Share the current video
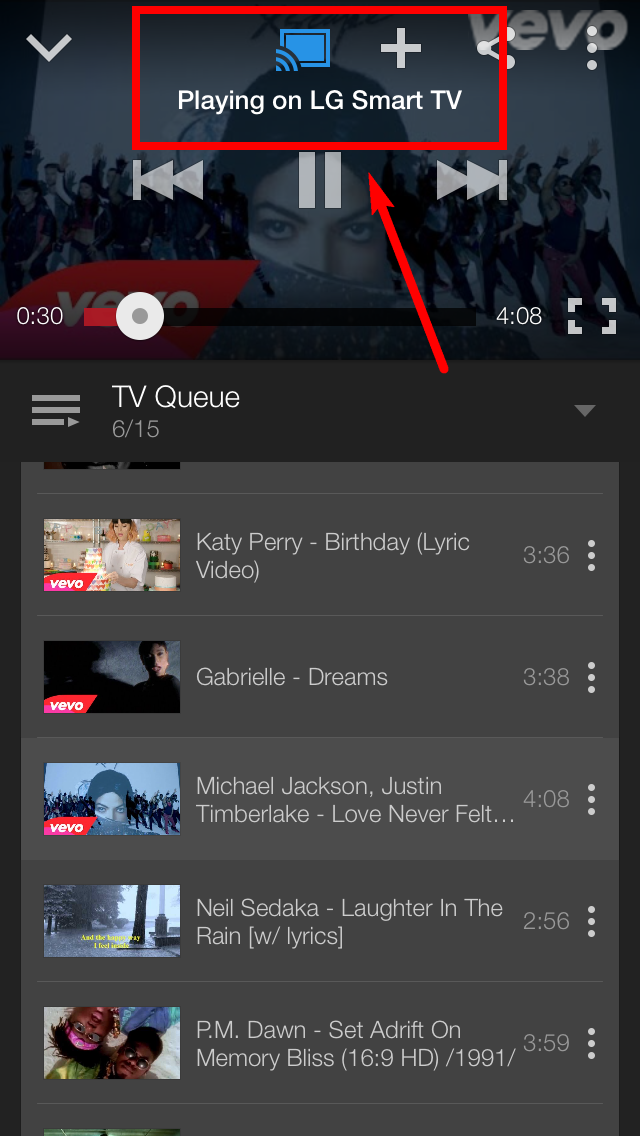640x1136 pixels. coord(492,48)
